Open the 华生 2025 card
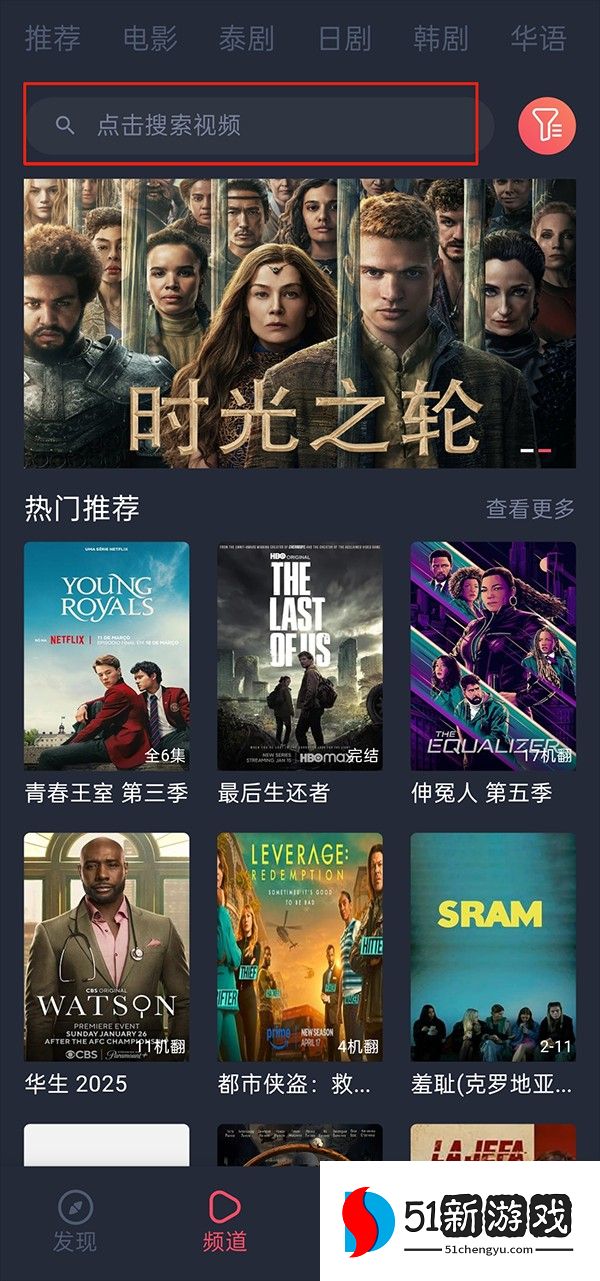Screen dimensions: 600x1281 (107, 946)
